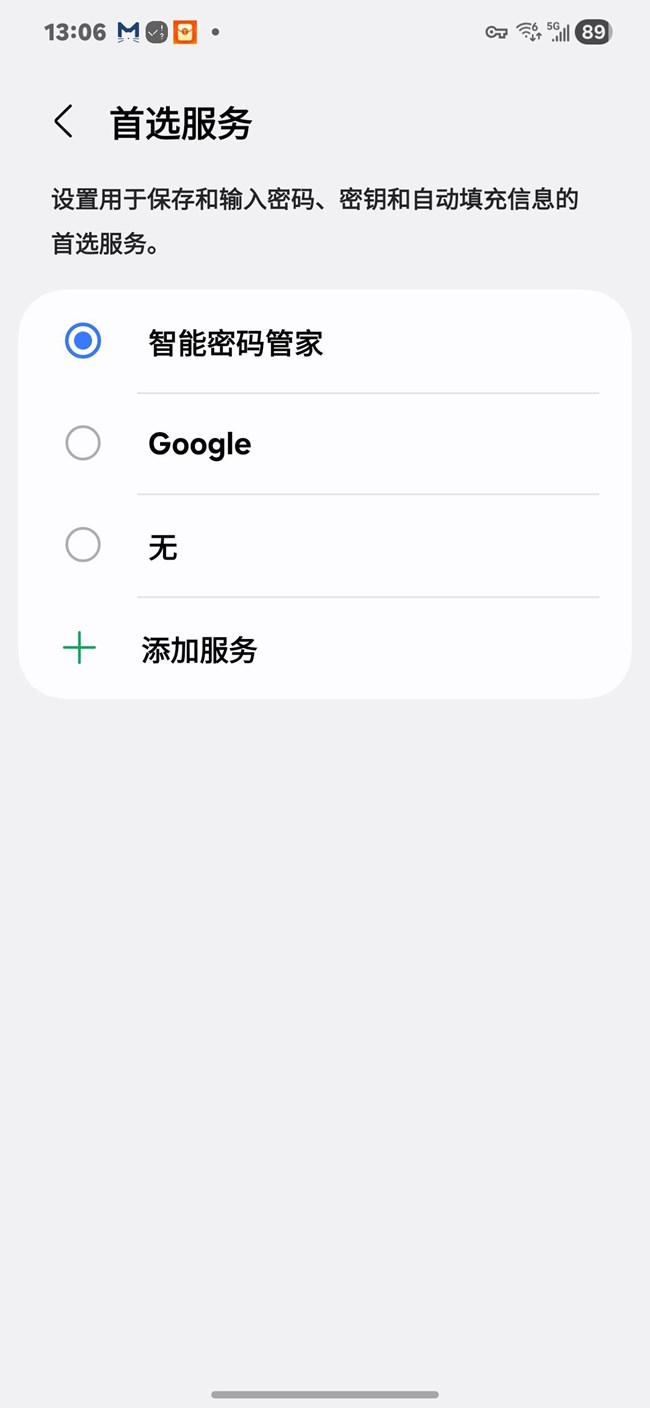Go back from 首选服务 page
Screen dimensions: 650x1408
[x=63, y=123]
